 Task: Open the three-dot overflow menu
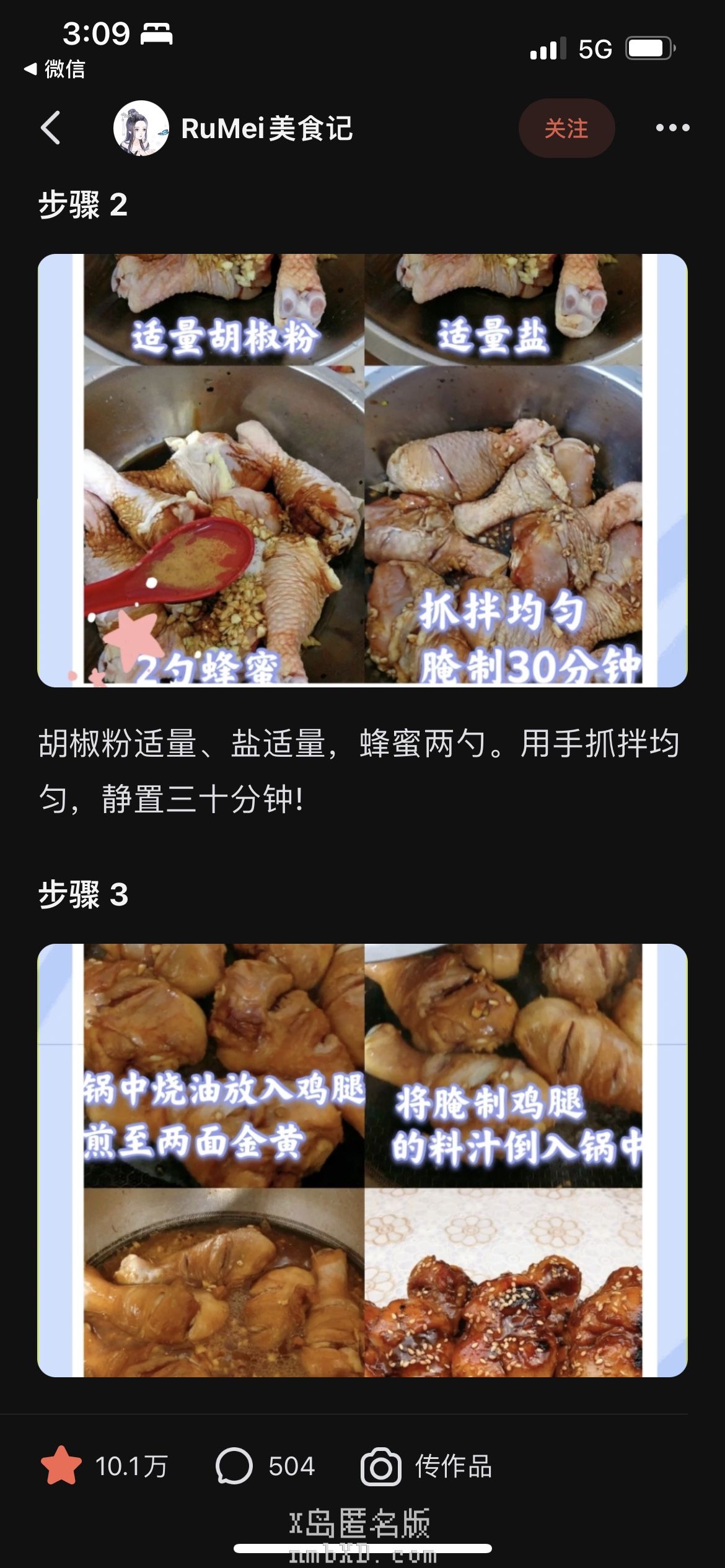(x=672, y=128)
